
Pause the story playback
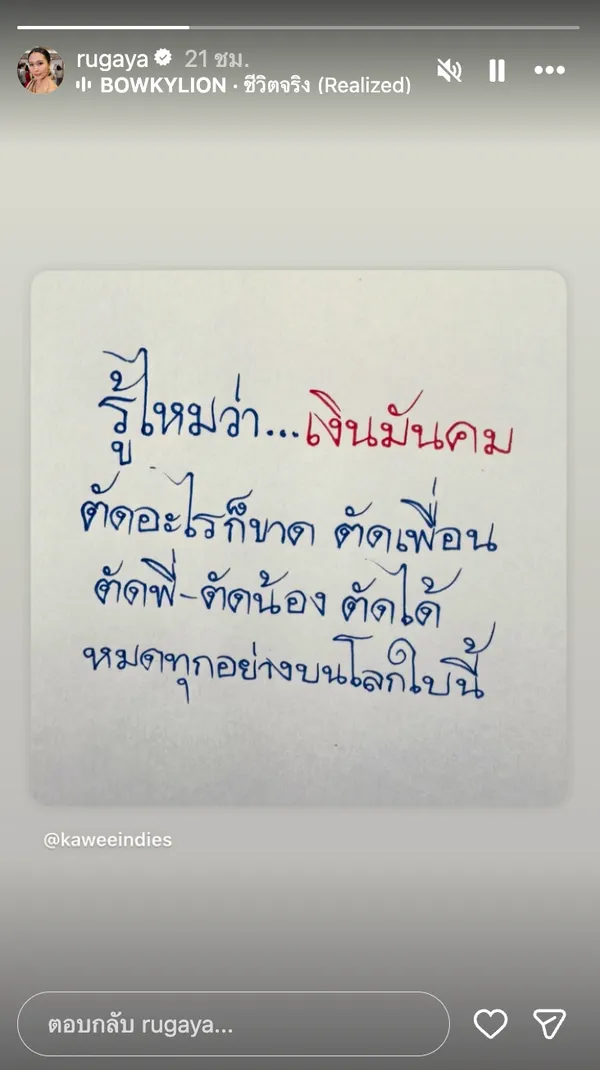(x=497, y=70)
